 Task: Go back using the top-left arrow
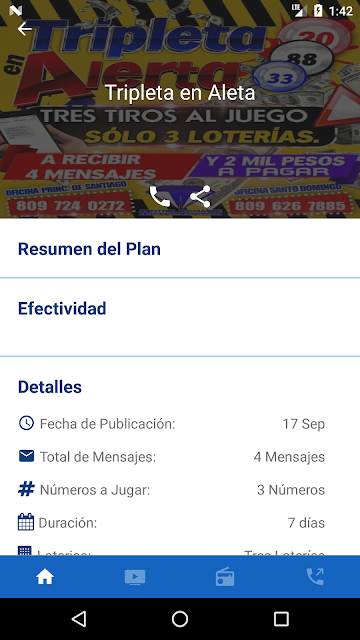click(x=24, y=29)
